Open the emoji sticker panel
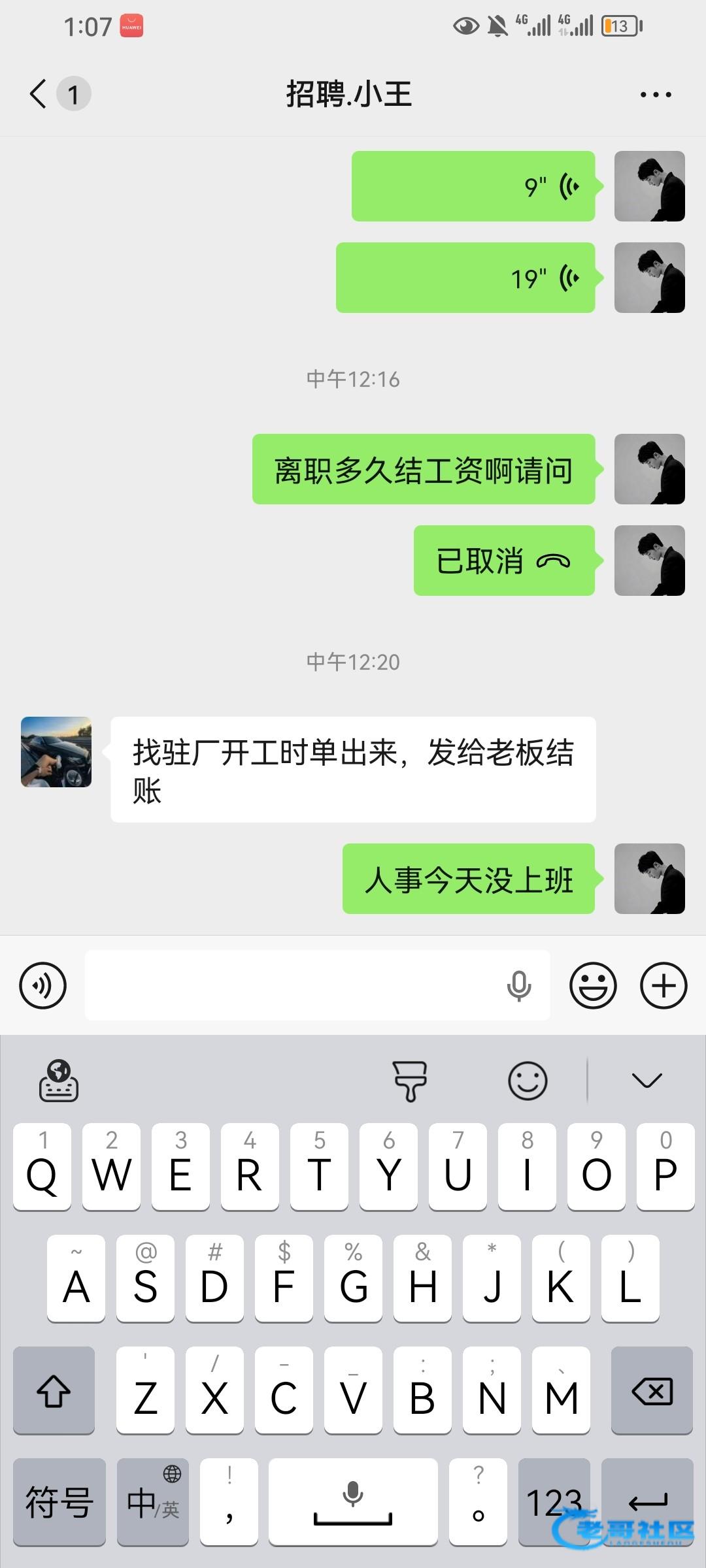This screenshot has height=1568, width=706. (593, 985)
